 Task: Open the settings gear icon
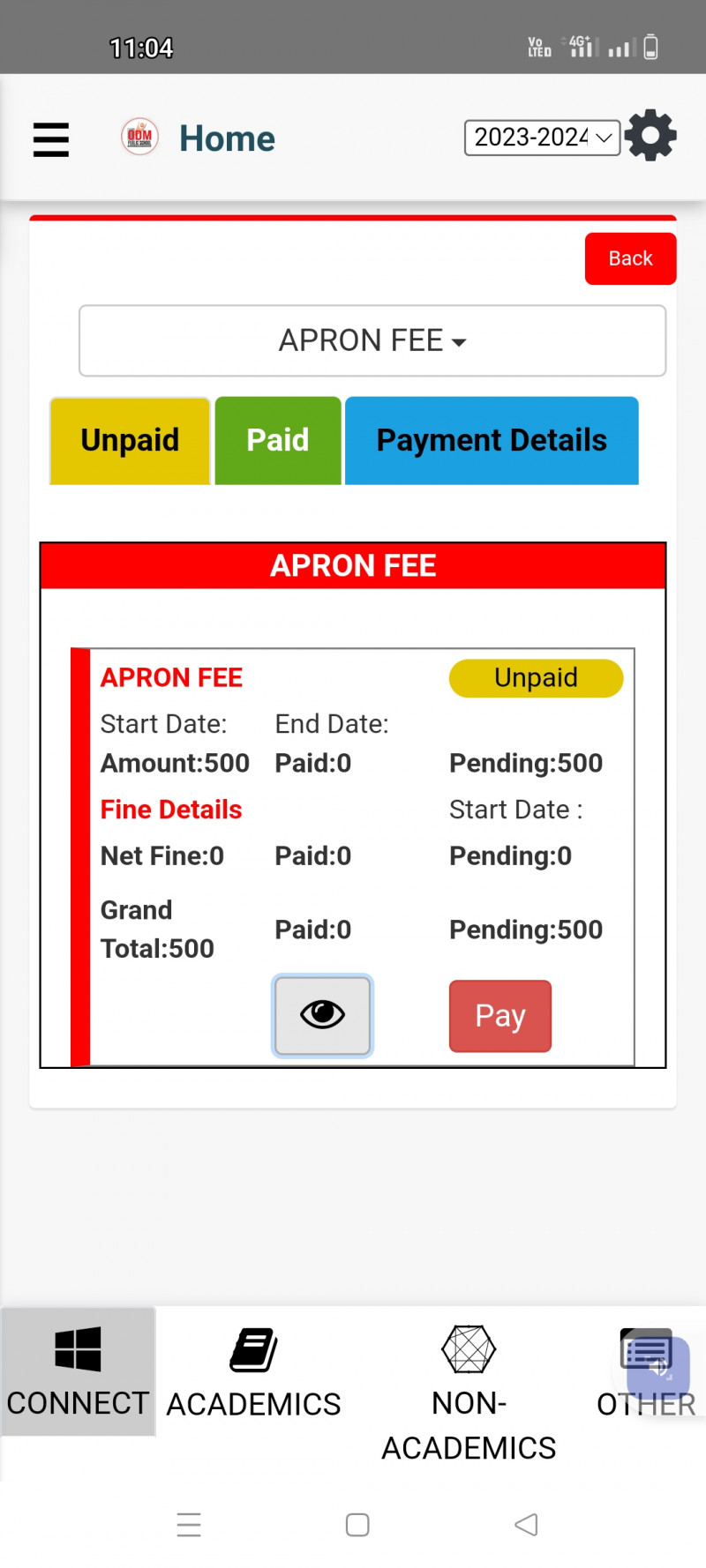click(x=650, y=135)
